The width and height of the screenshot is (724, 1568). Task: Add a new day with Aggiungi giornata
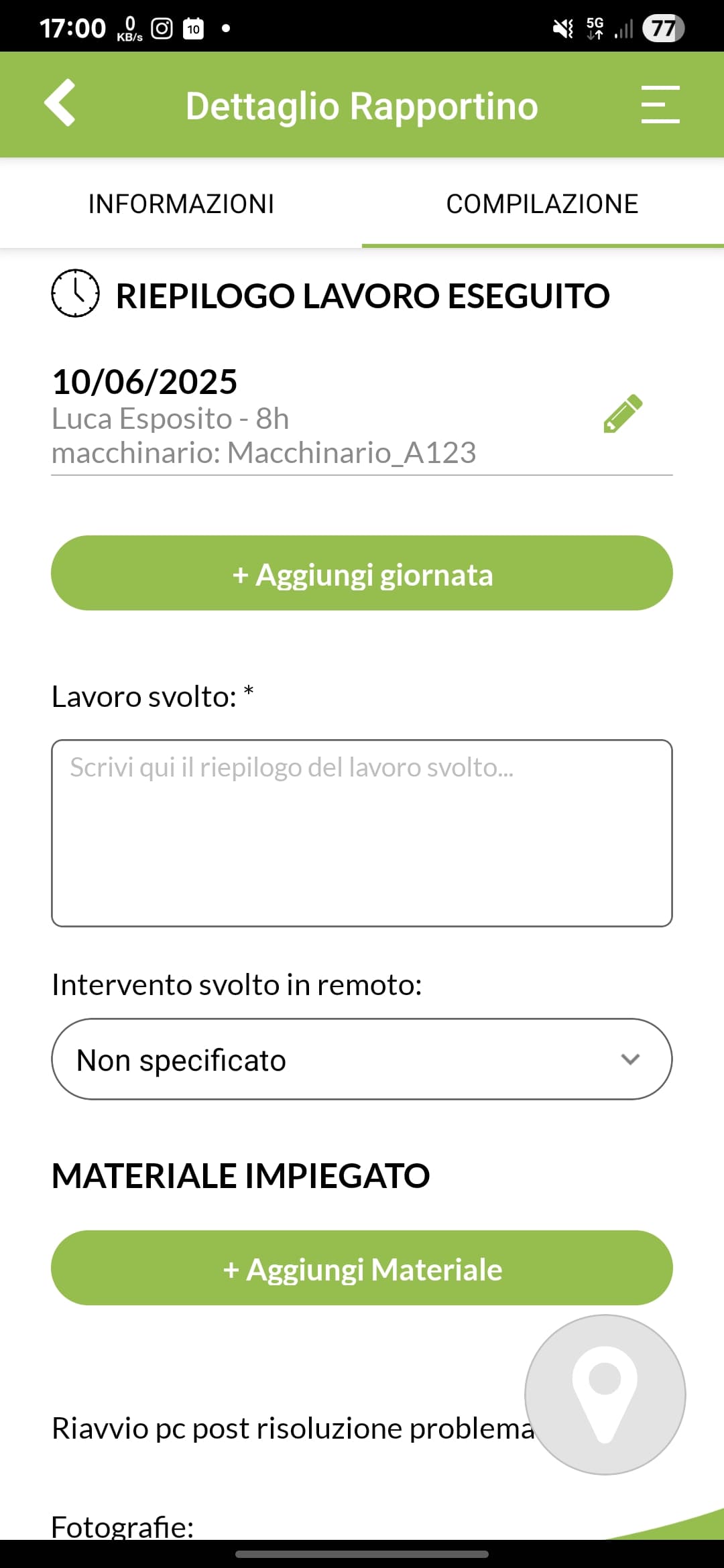click(362, 574)
